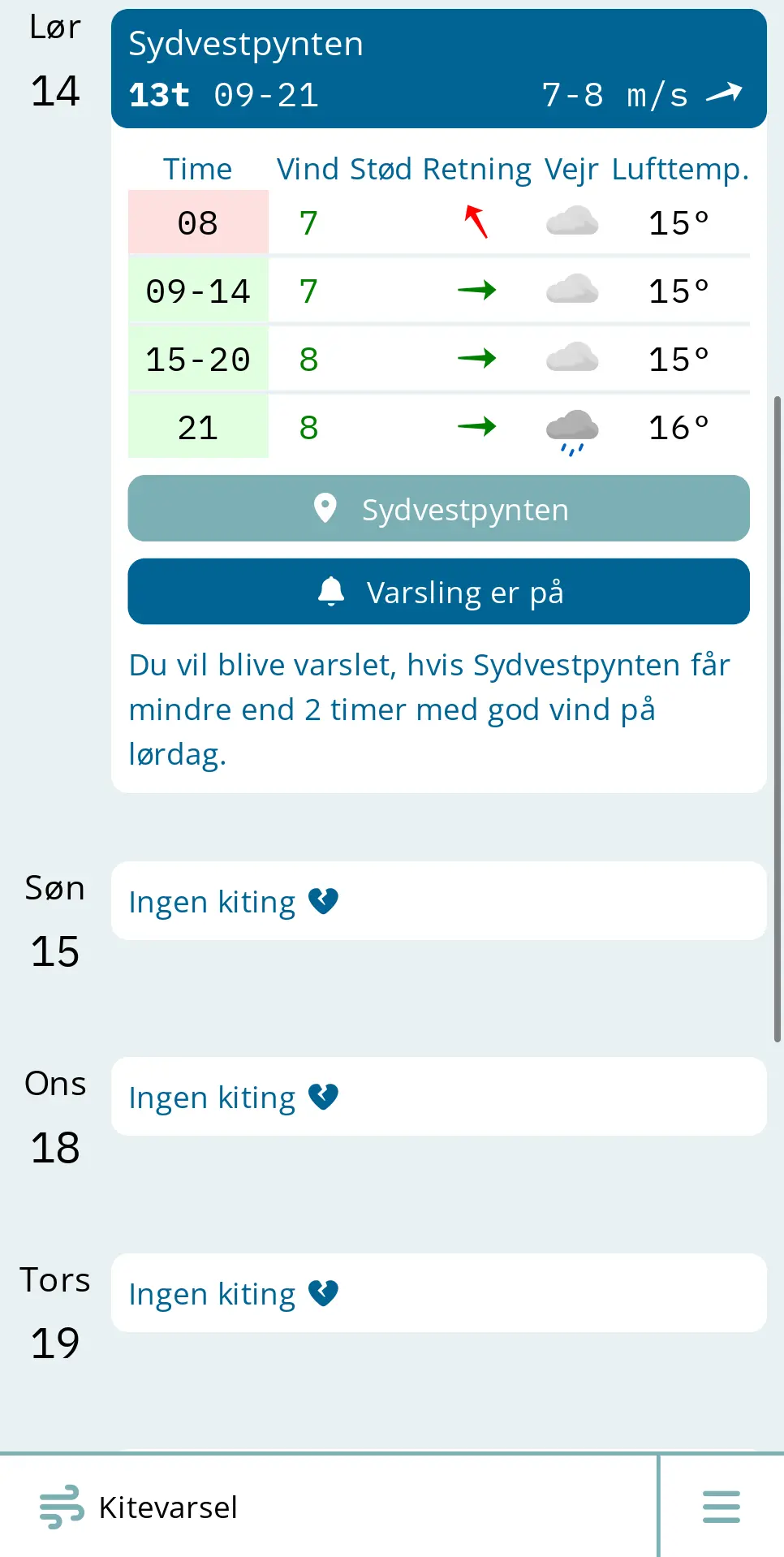Open Thursday 19 'Ingen kiting' card
The height and width of the screenshot is (1557, 784).
coord(438,1293)
